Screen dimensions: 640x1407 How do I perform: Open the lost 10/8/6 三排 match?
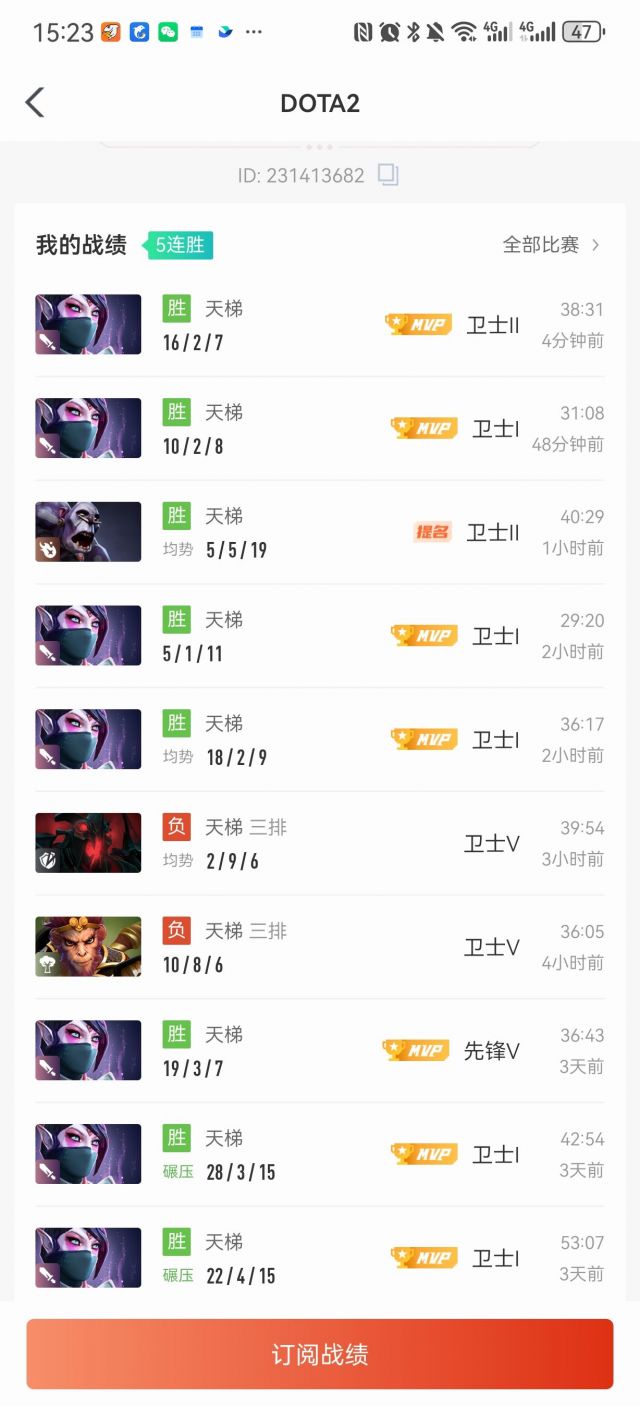[320, 947]
